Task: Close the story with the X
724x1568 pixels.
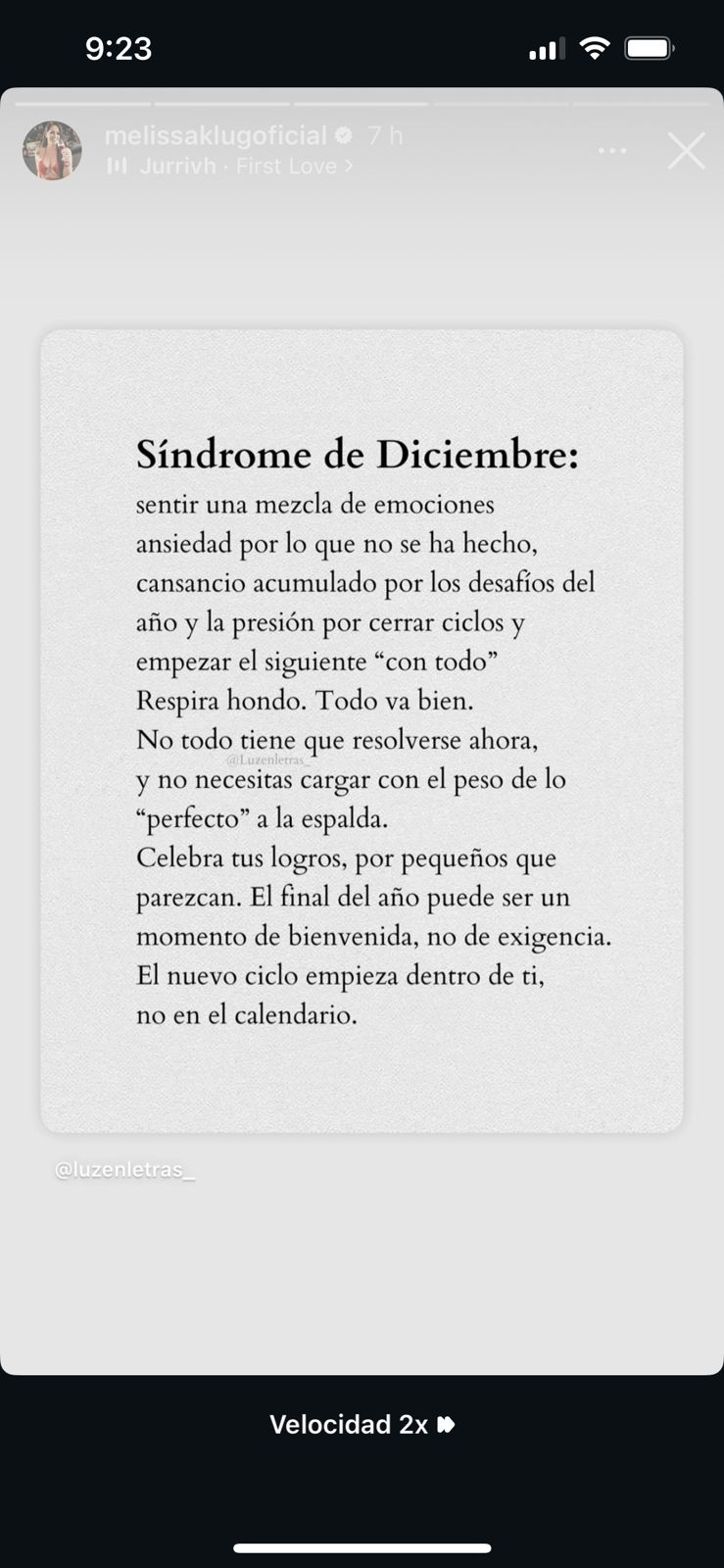Action: click(x=686, y=151)
